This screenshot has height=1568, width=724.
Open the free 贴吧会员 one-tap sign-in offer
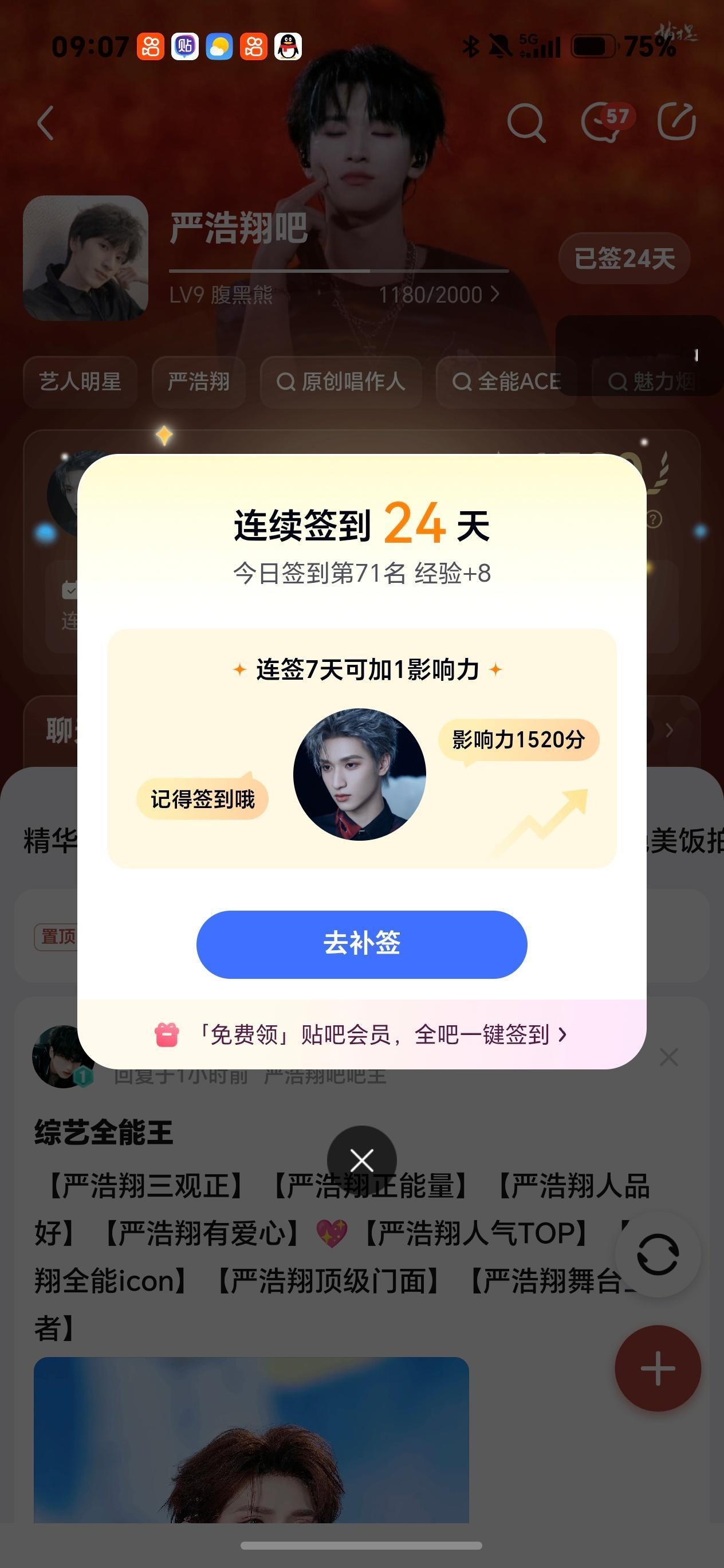361,1034
